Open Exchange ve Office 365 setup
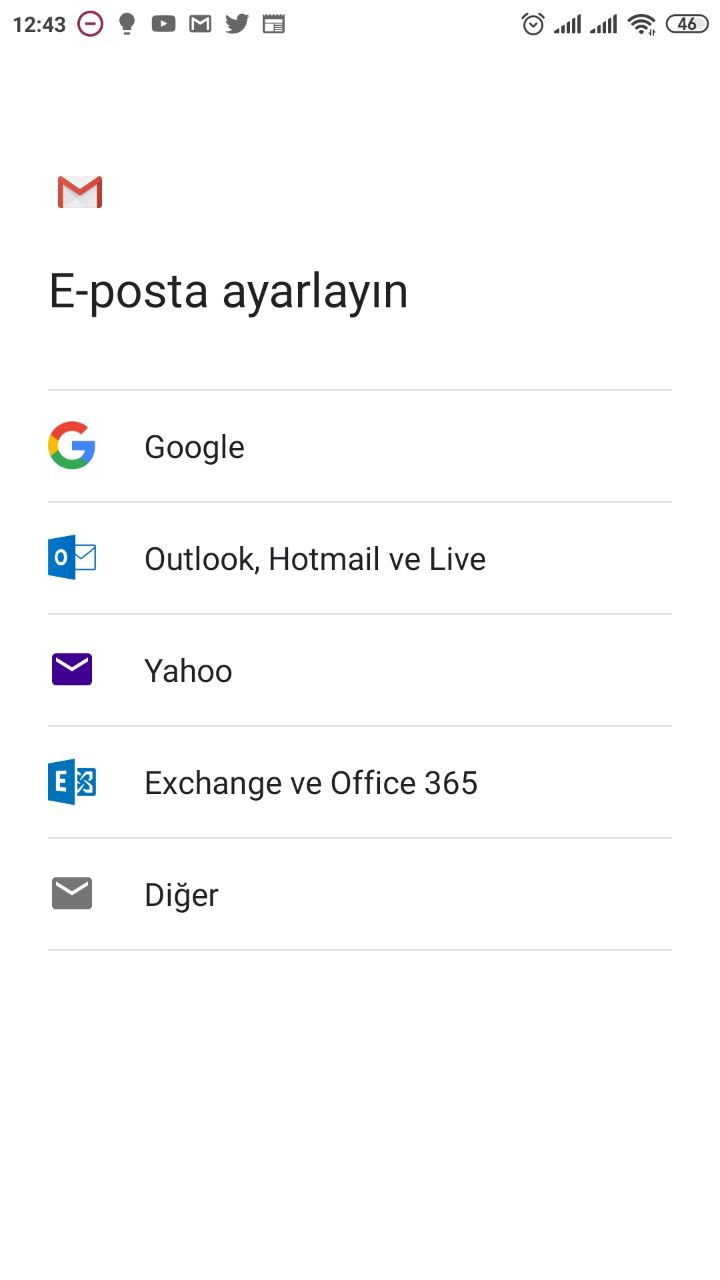The image size is (720, 1280). (360, 782)
